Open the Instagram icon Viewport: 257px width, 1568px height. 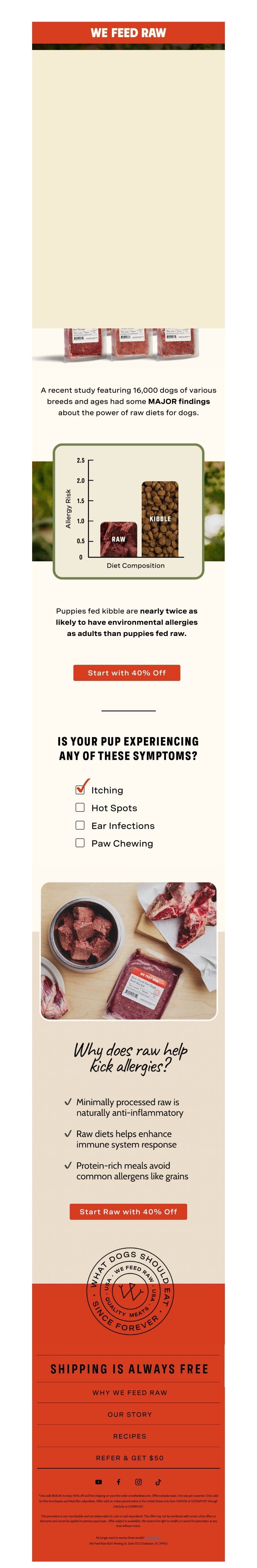pyautogui.click(x=138, y=1481)
